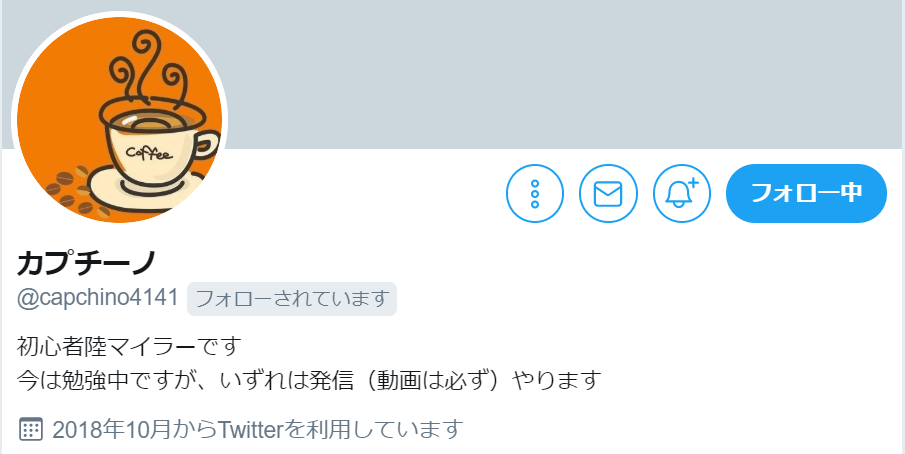The width and height of the screenshot is (905, 454).
Task: Send a direct message via envelope icon
Action: pyautogui.click(x=608, y=193)
